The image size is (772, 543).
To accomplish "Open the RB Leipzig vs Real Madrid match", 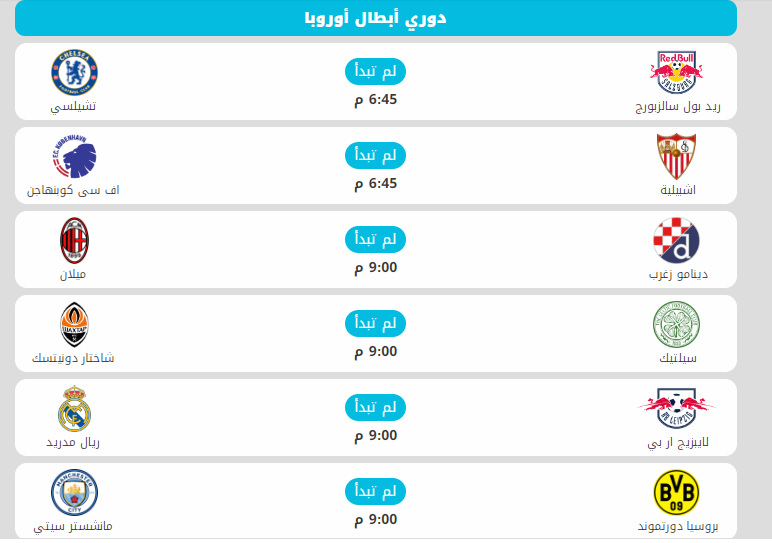I will click(376, 418).
